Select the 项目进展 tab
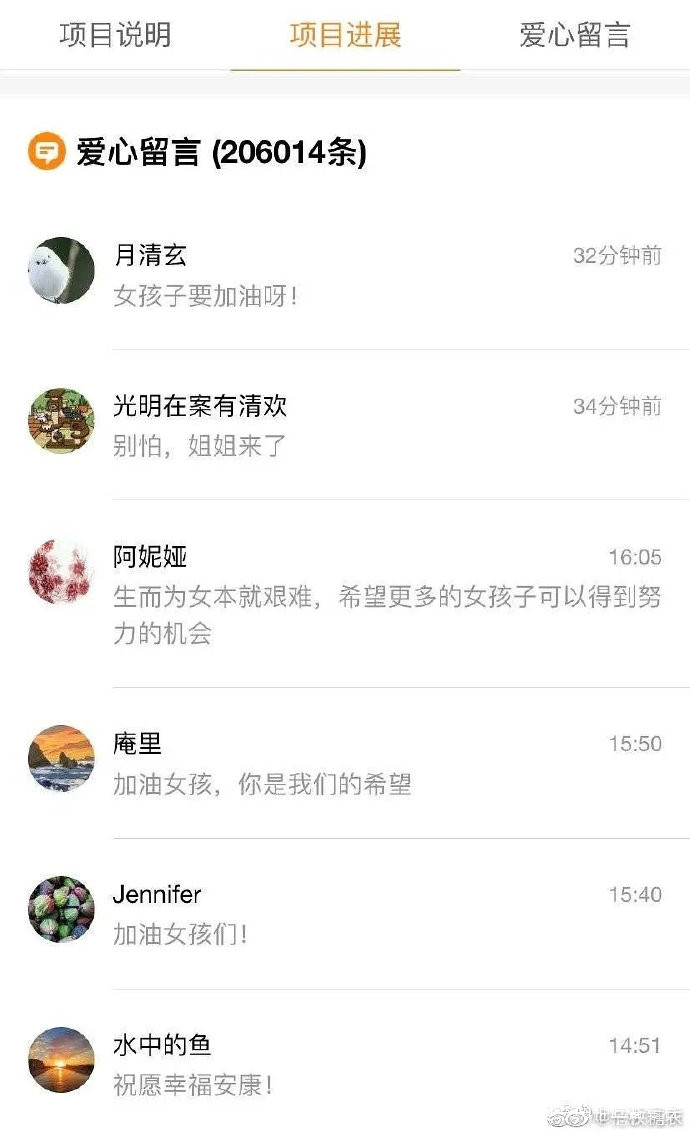This screenshot has width=690, height=1134. (345, 35)
